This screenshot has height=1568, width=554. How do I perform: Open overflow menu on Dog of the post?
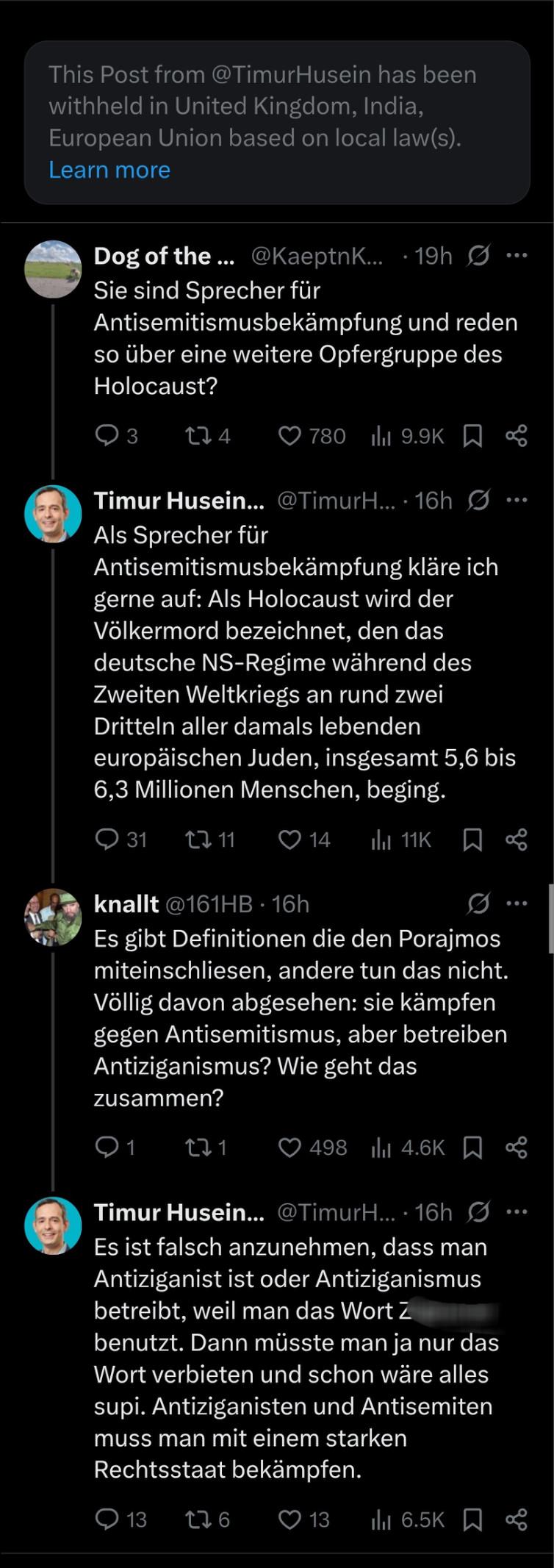[517, 256]
